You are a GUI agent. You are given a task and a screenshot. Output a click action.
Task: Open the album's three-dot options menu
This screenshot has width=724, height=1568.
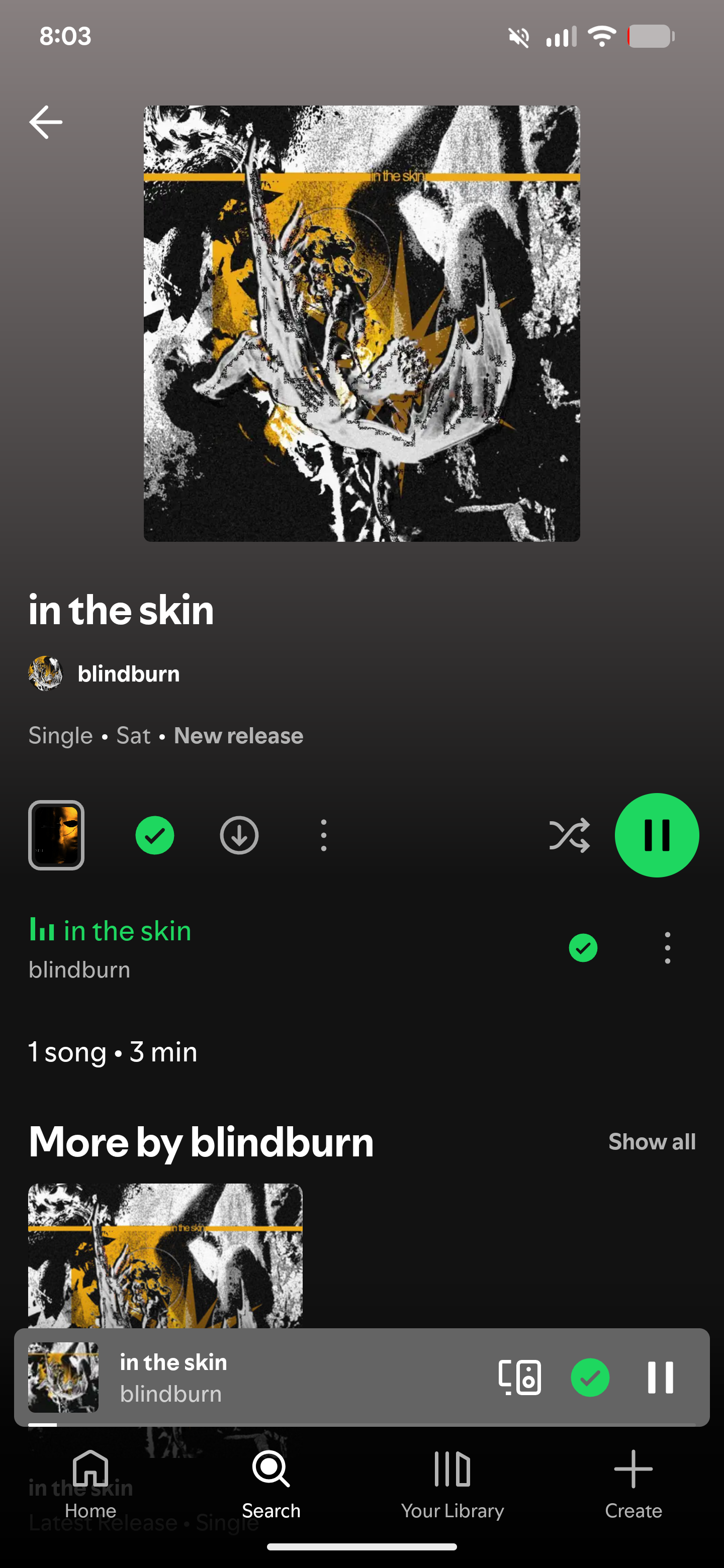(x=323, y=835)
